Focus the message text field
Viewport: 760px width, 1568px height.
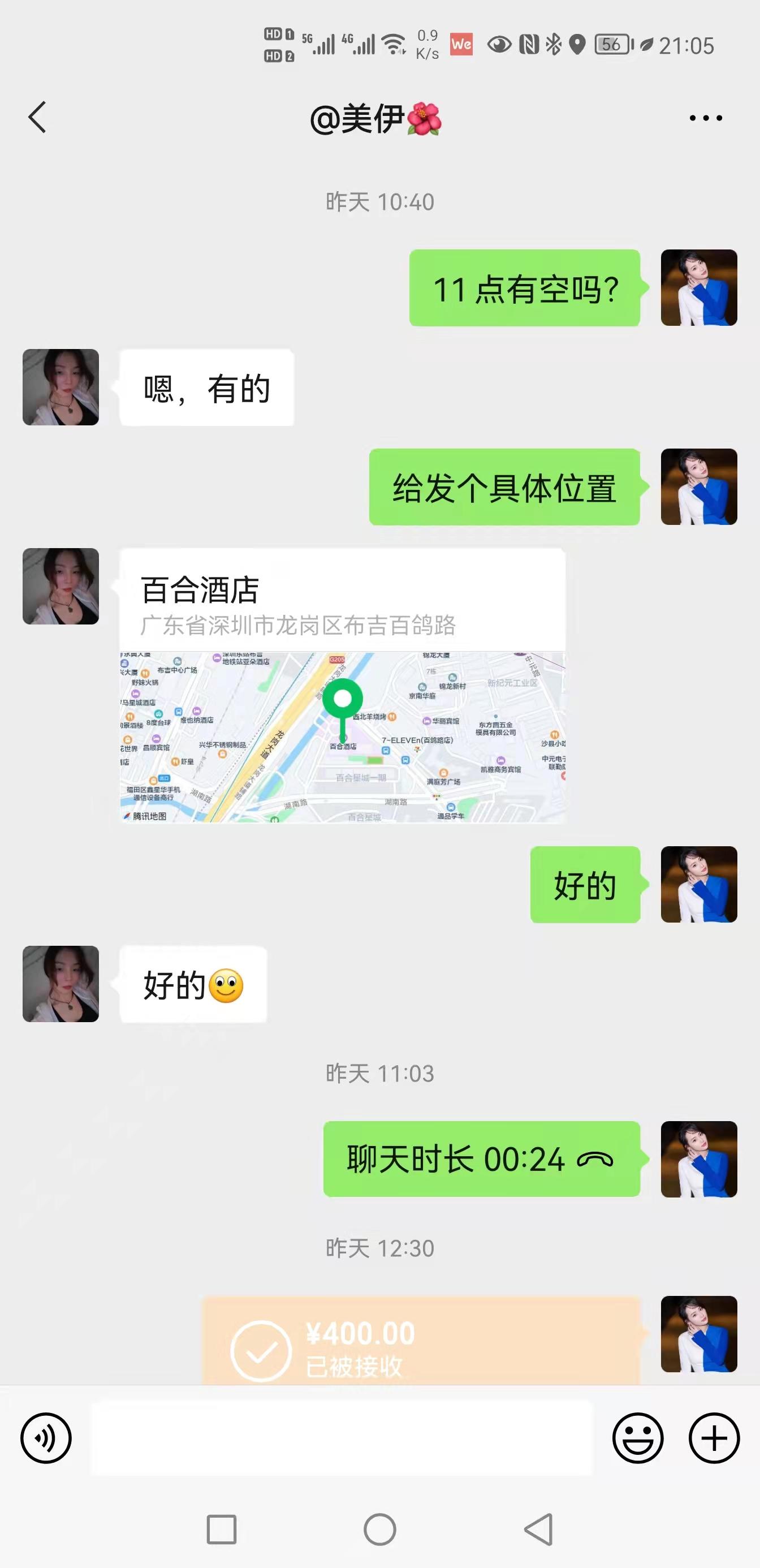tap(341, 1438)
